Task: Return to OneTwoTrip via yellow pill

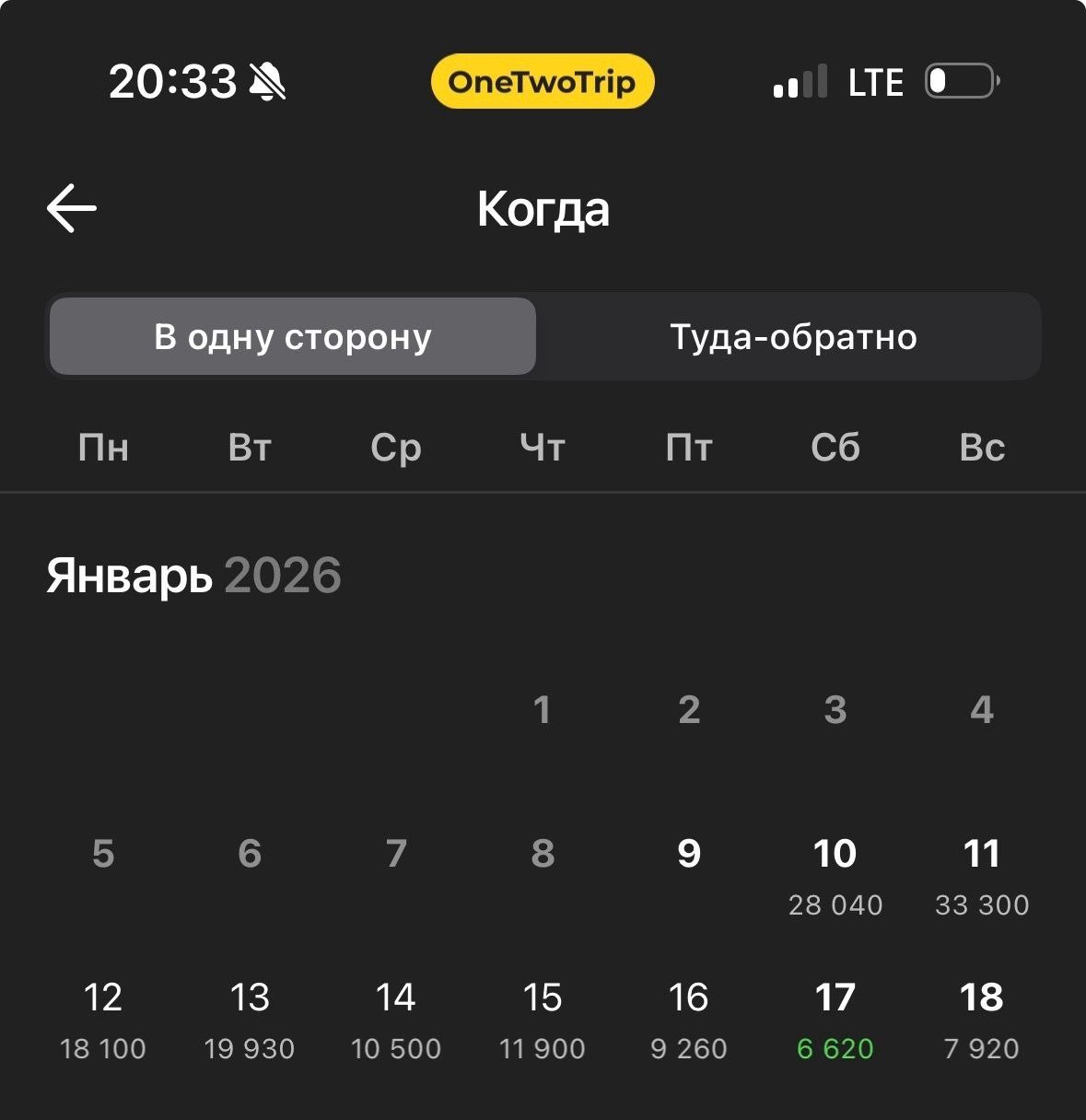Action: [x=543, y=82]
